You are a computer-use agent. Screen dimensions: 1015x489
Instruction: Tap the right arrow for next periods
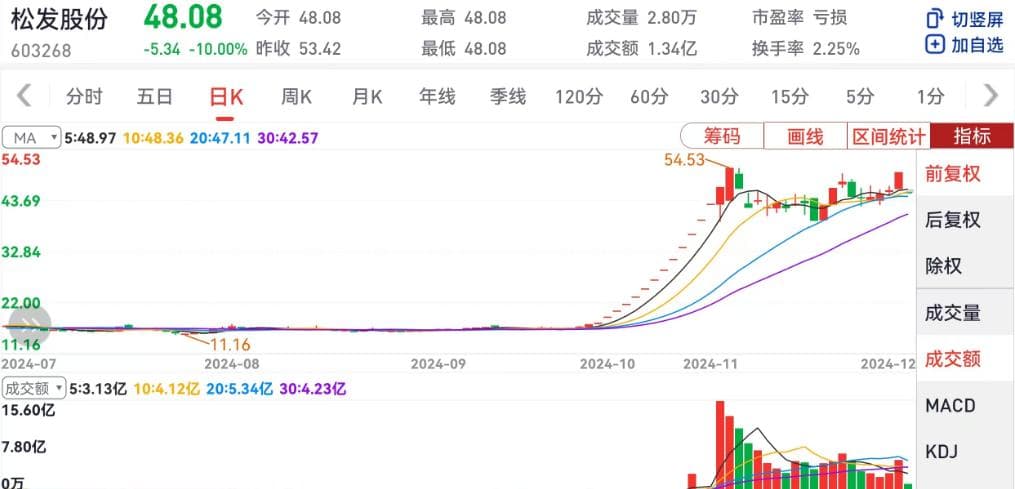pos(991,96)
